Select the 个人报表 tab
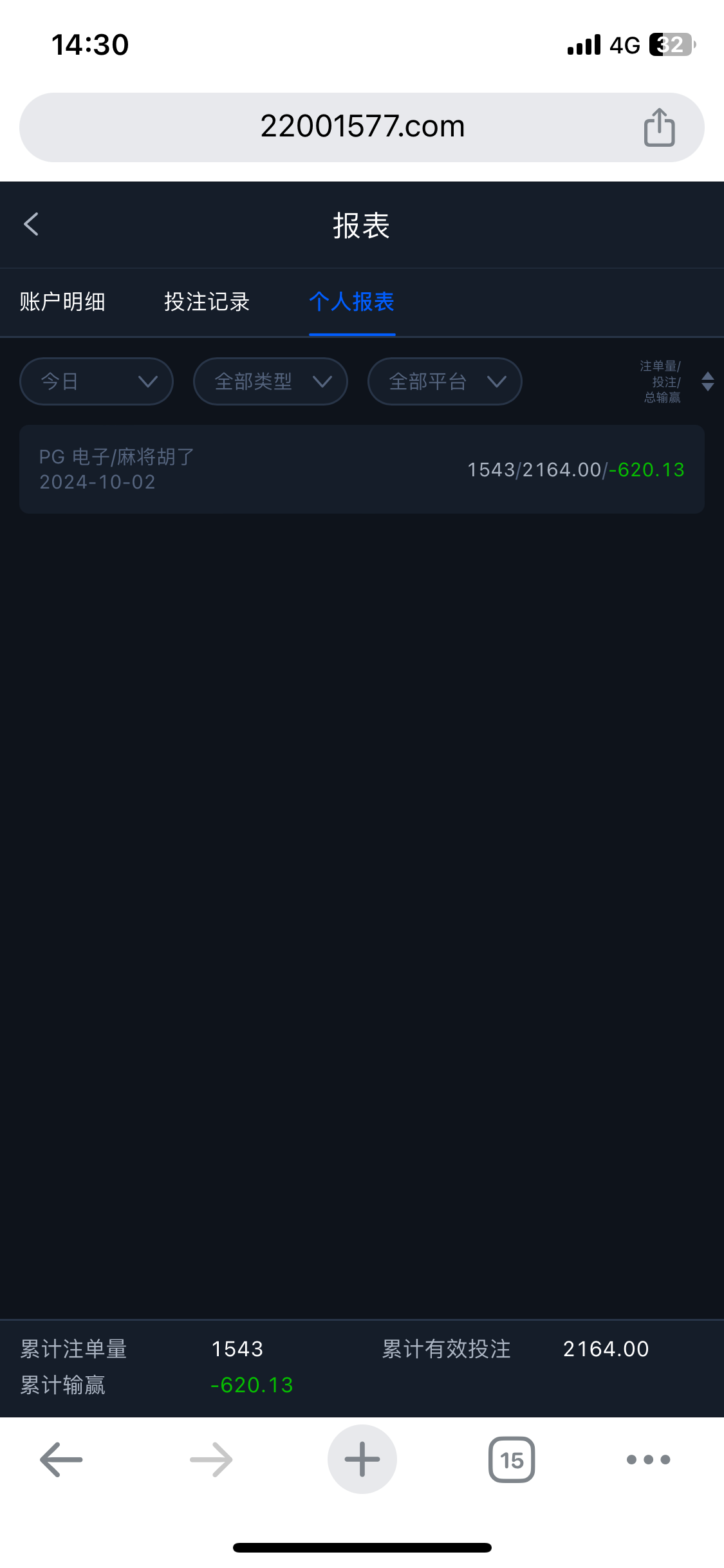 351,301
